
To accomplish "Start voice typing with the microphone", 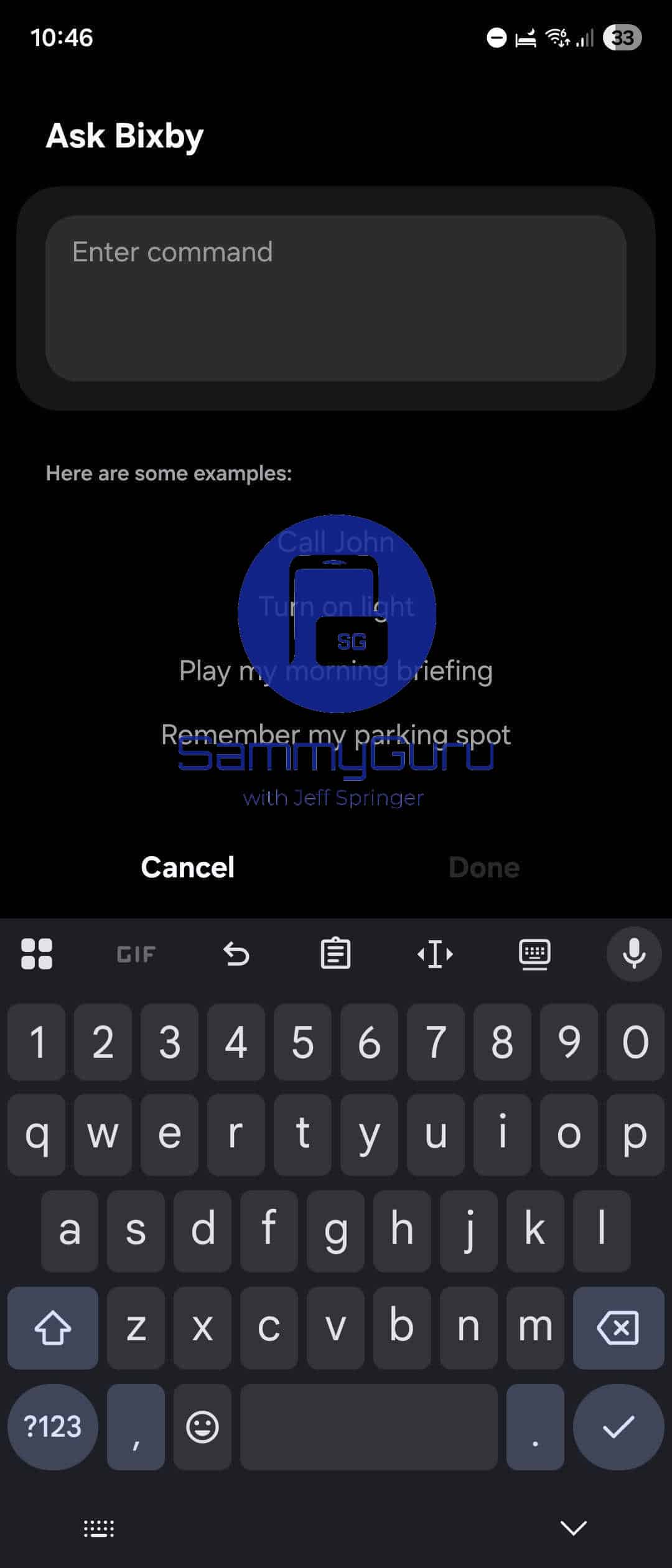I will (633, 954).
